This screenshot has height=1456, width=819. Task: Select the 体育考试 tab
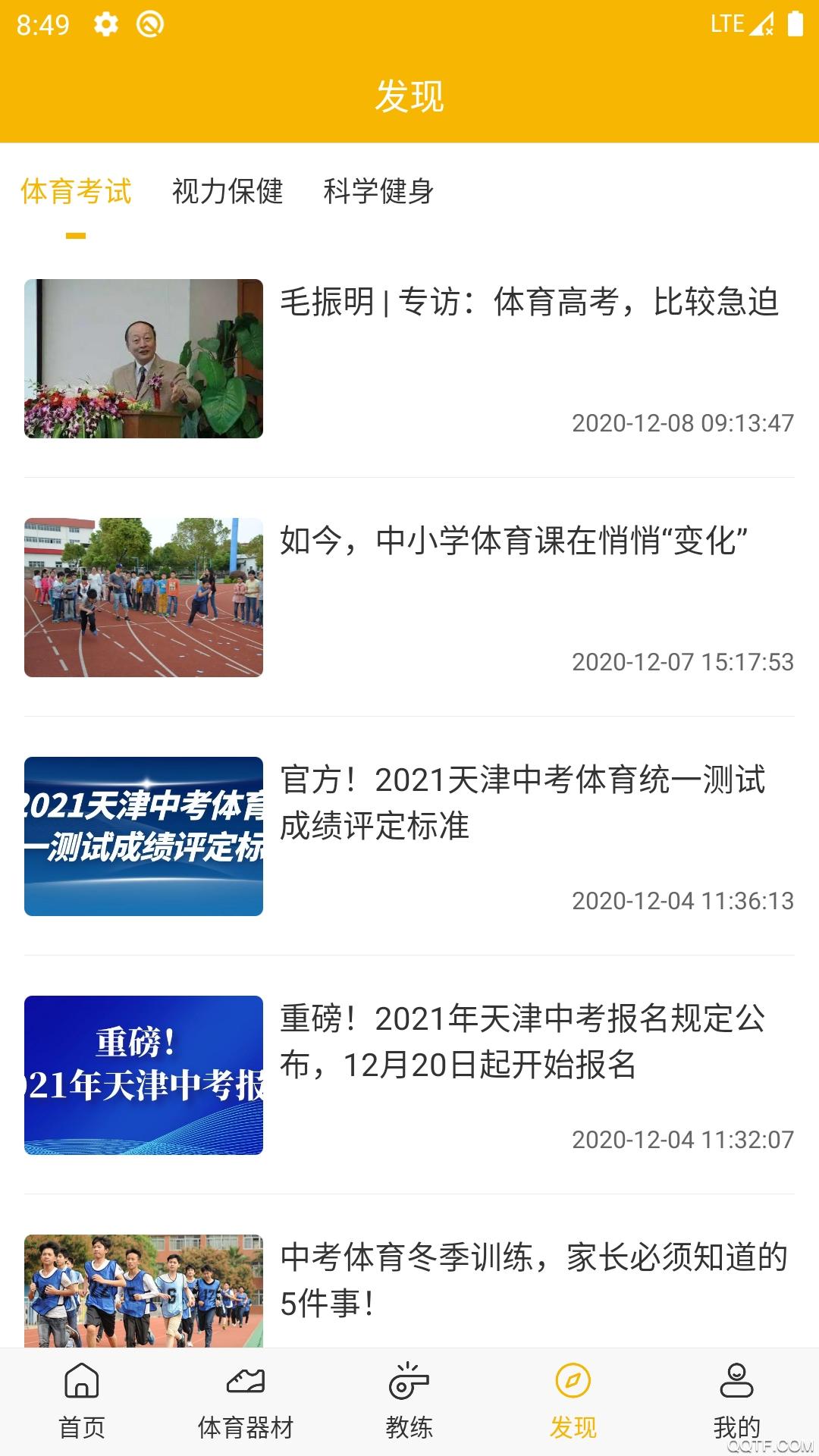point(76,191)
